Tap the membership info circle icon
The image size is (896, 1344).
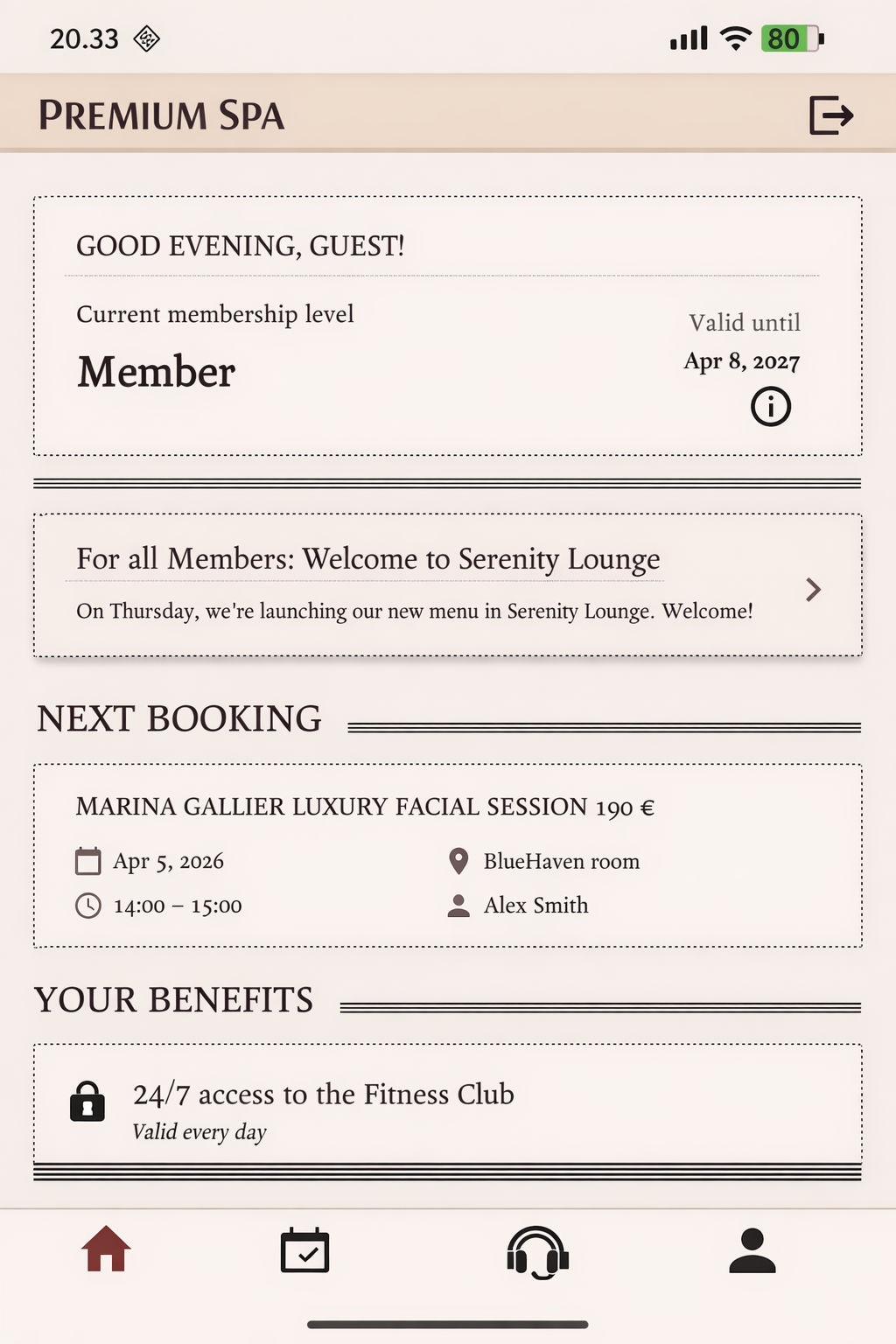click(x=771, y=406)
